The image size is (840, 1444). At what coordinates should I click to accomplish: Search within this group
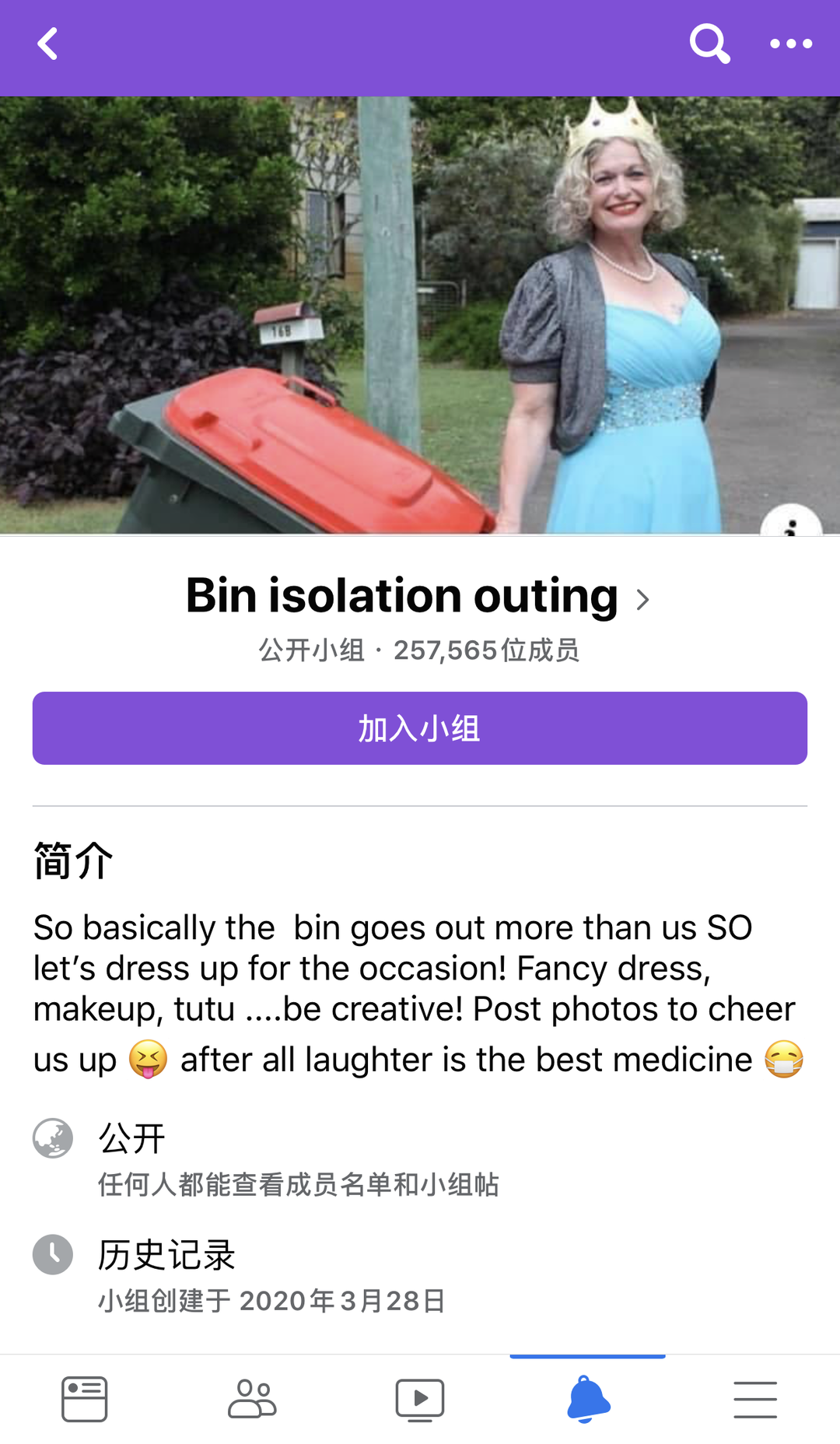tap(709, 44)
